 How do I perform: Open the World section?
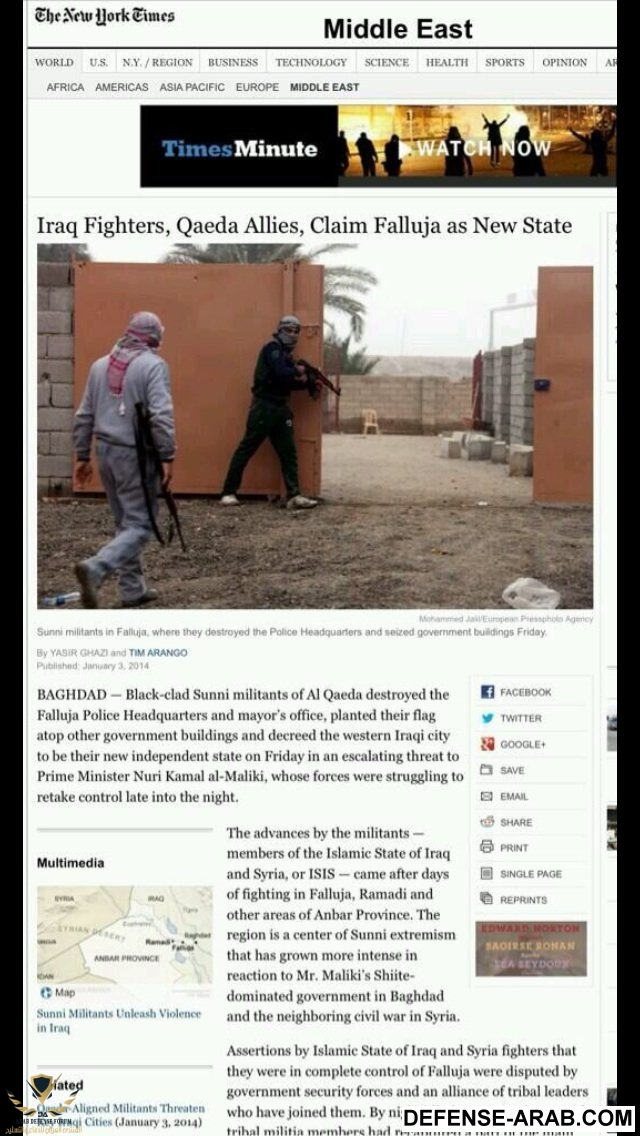point(54,62)
